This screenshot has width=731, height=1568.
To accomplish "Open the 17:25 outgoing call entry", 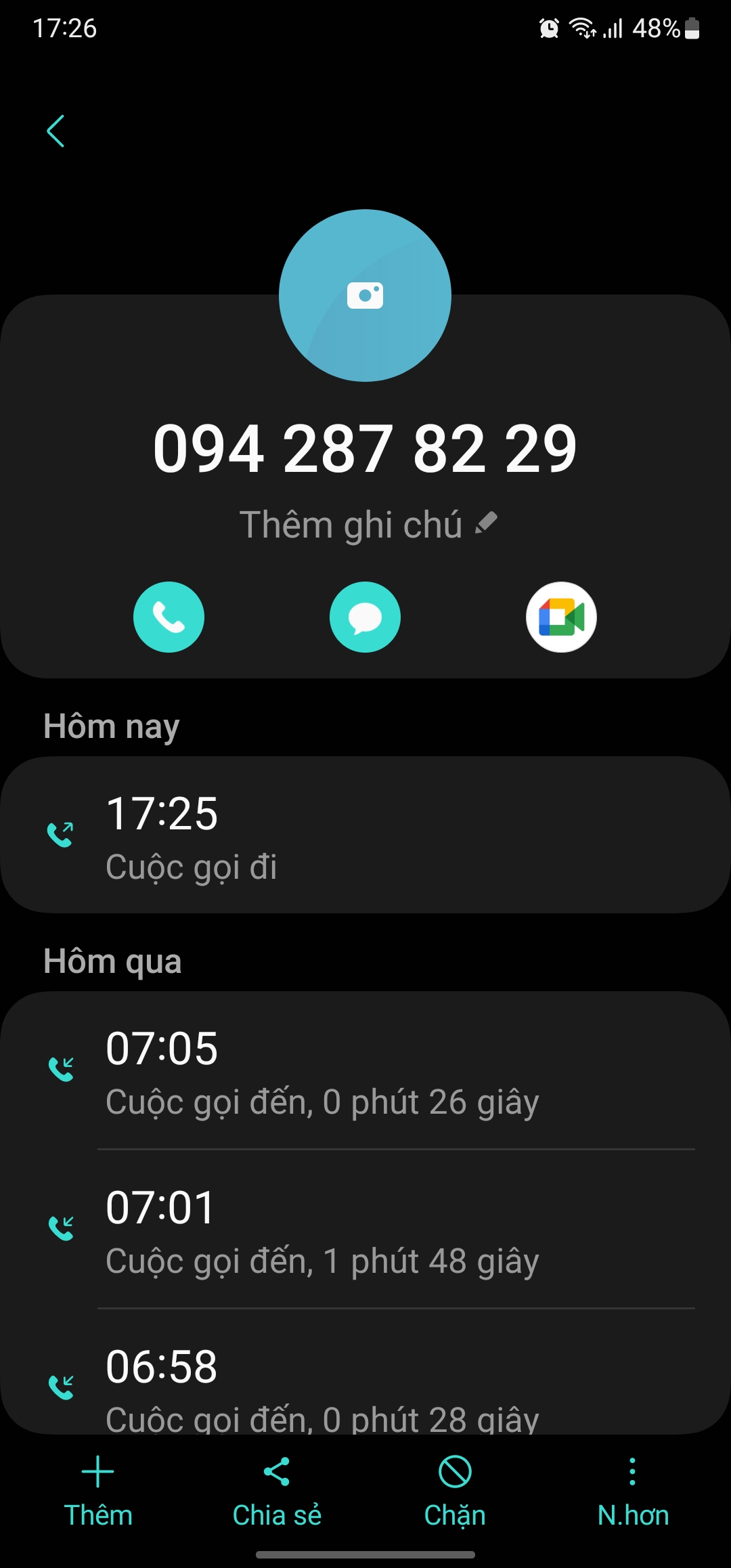I will tap(365, 836).
